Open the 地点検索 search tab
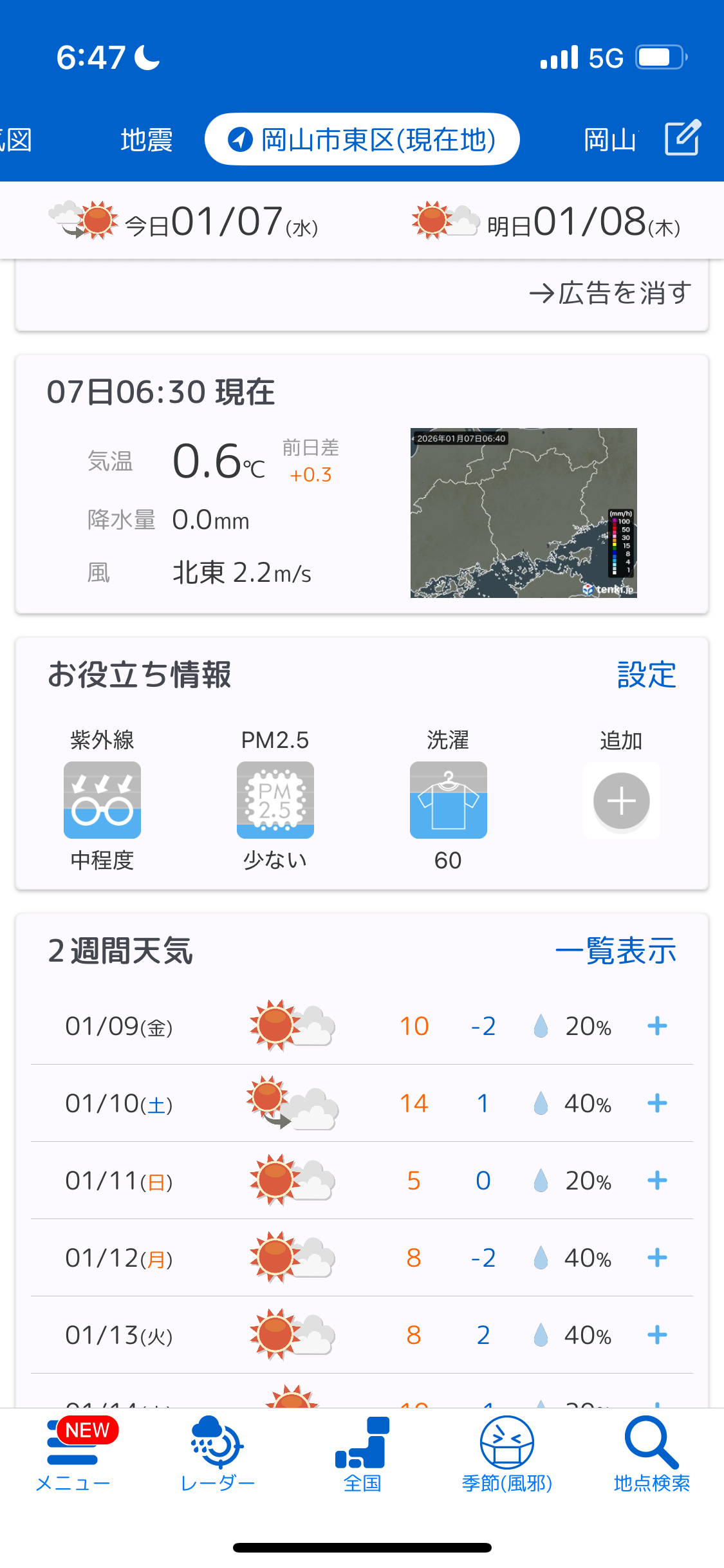This screenshot has height=1568, width=724. point(651,1455)
